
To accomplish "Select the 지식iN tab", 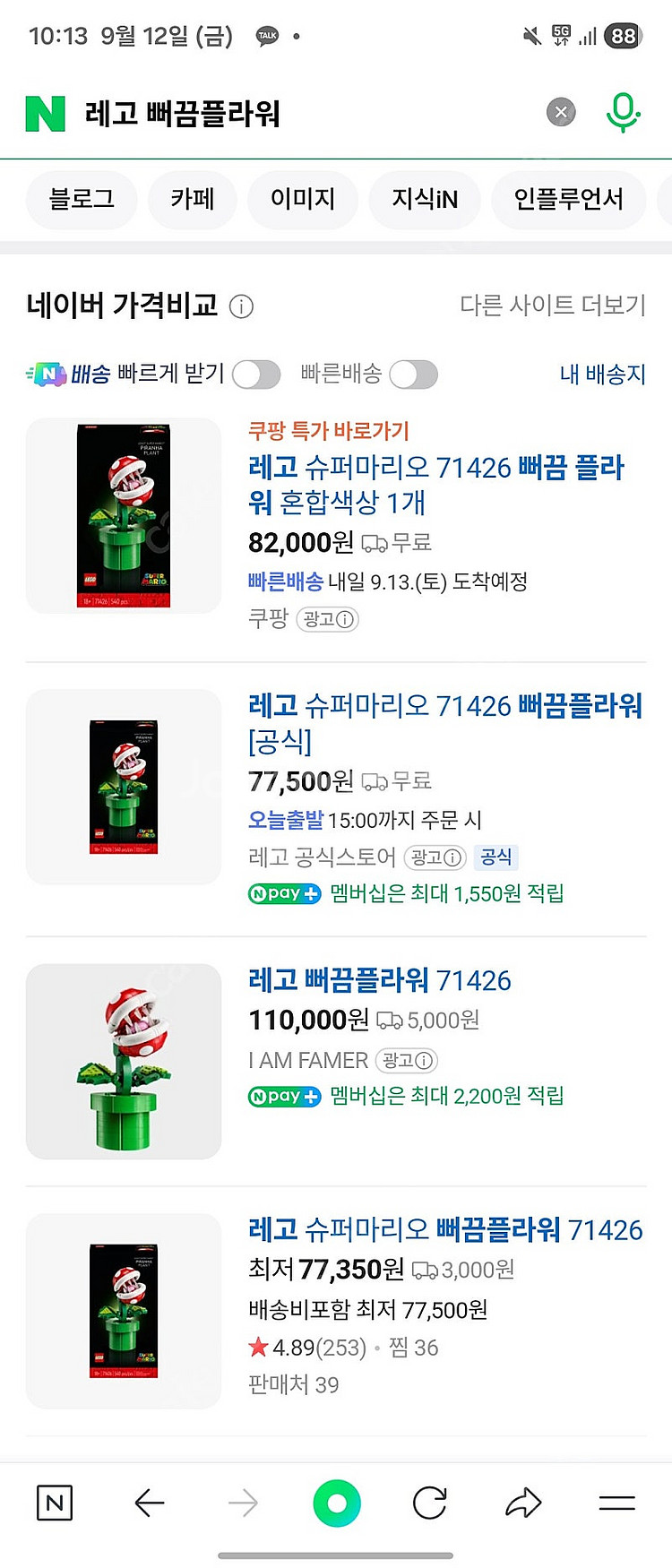I will tap(425, 199).
